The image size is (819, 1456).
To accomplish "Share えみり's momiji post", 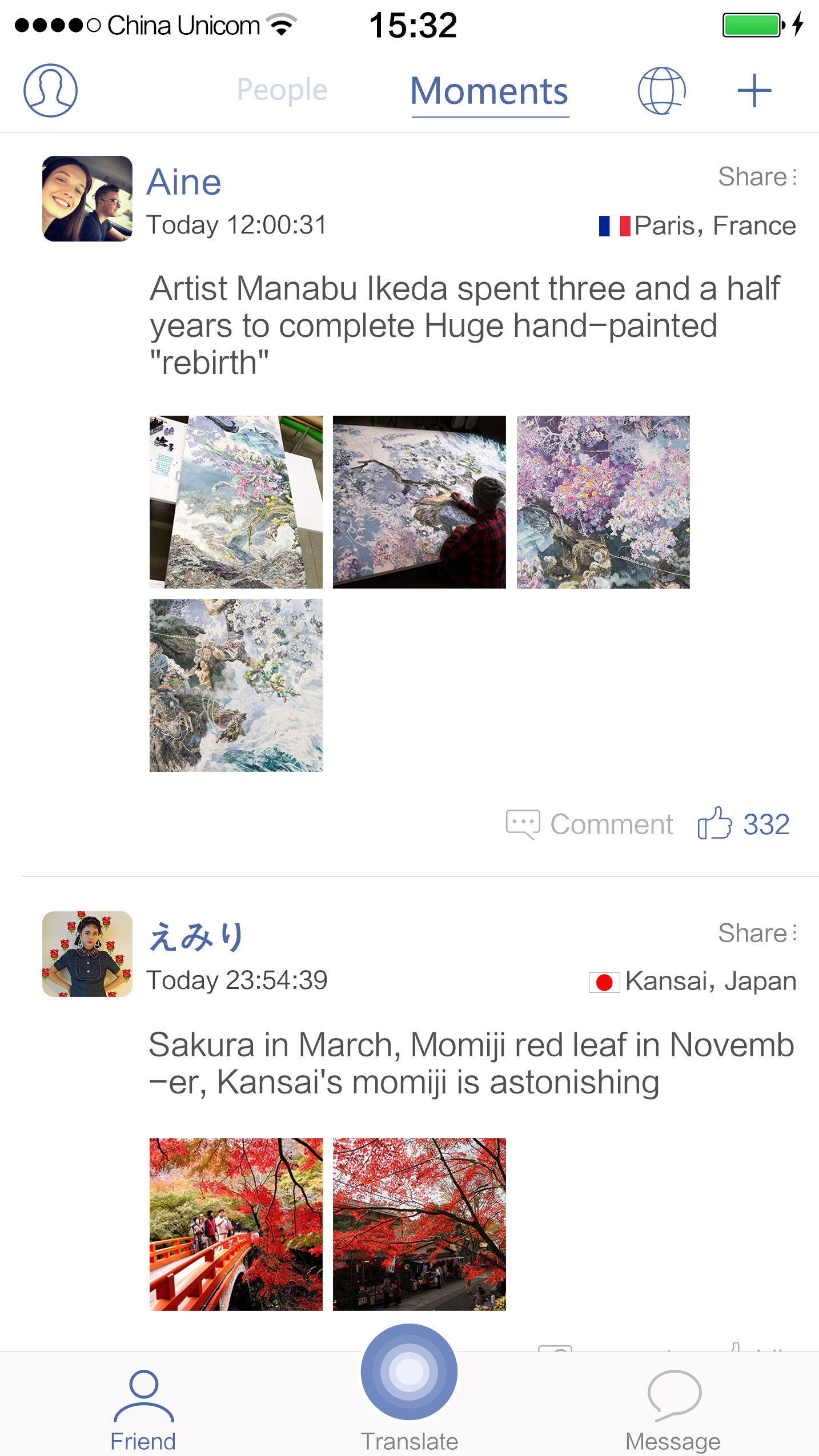I will (x=757, y=933).
